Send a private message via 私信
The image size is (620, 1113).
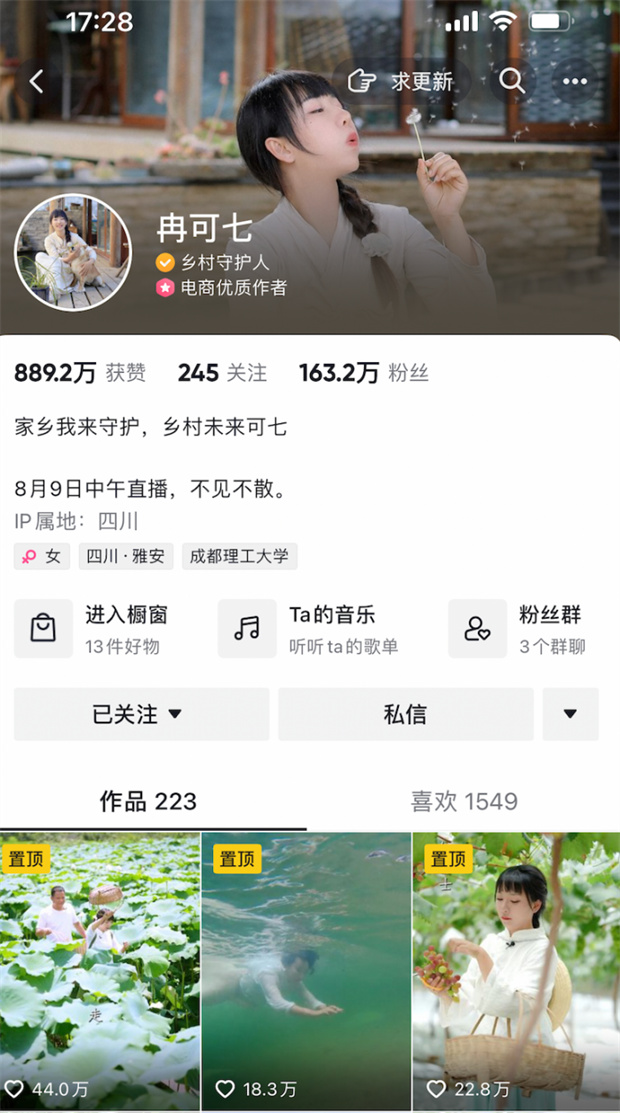[406, 714]
